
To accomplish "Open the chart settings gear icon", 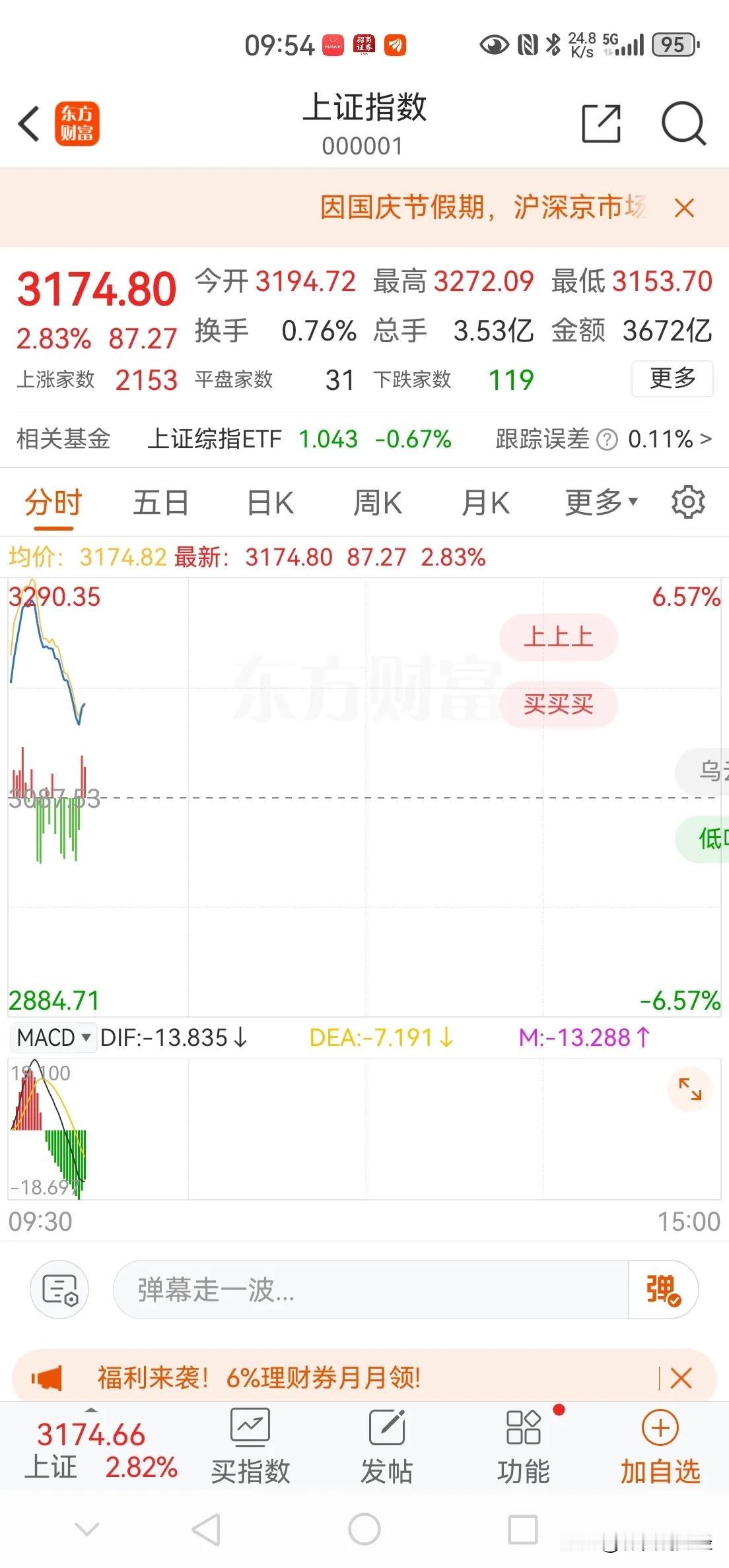I will click(x=688, y=502).
